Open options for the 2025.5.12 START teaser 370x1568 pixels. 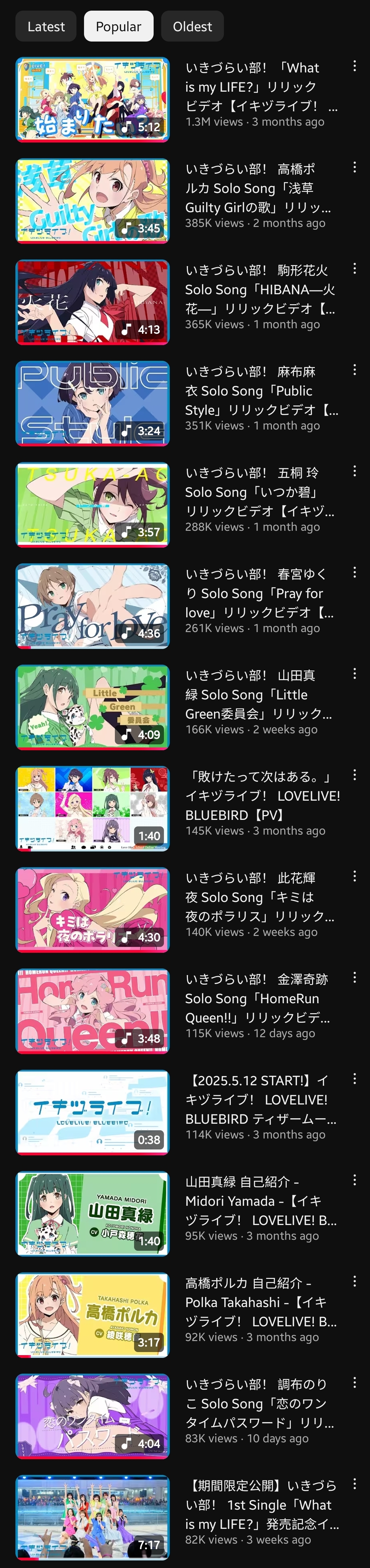354,1079
